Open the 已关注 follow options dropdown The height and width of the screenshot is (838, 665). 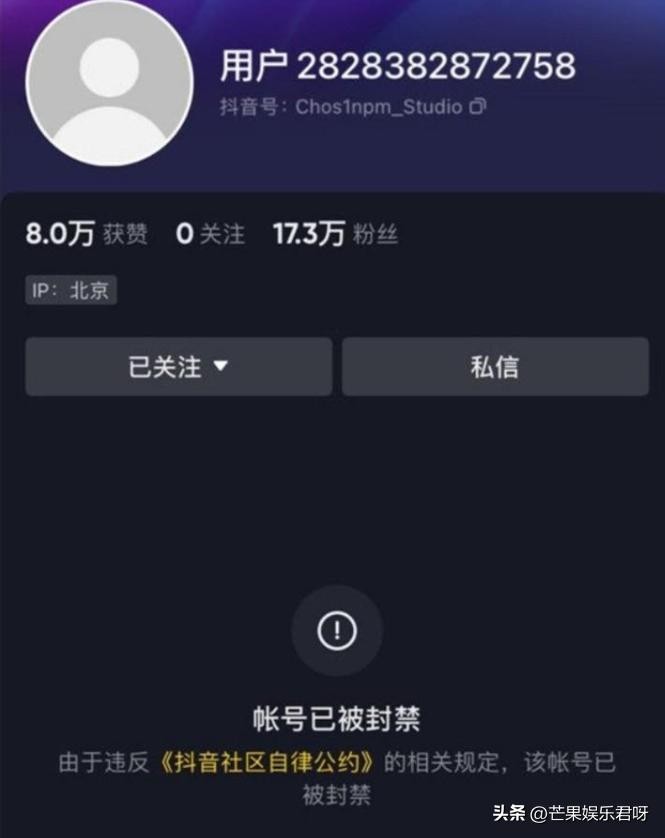point(179,367)
